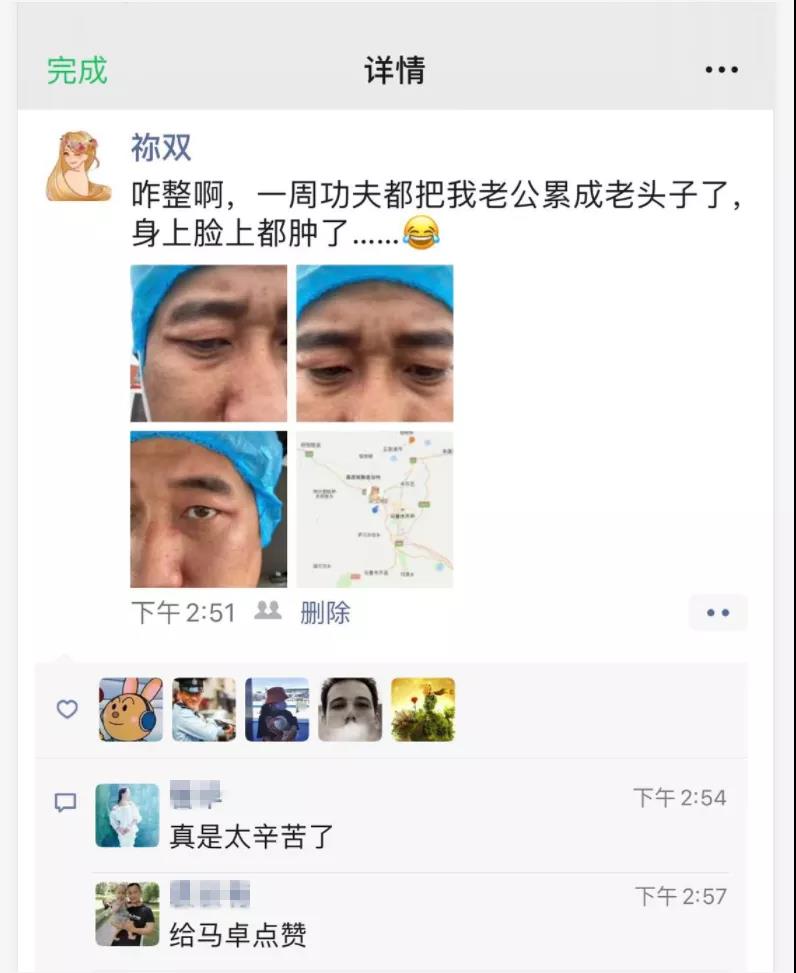The image size is (796, 973).
Task: Reply to the comment 给马卓点赞
Action: [x=238, y=934]
